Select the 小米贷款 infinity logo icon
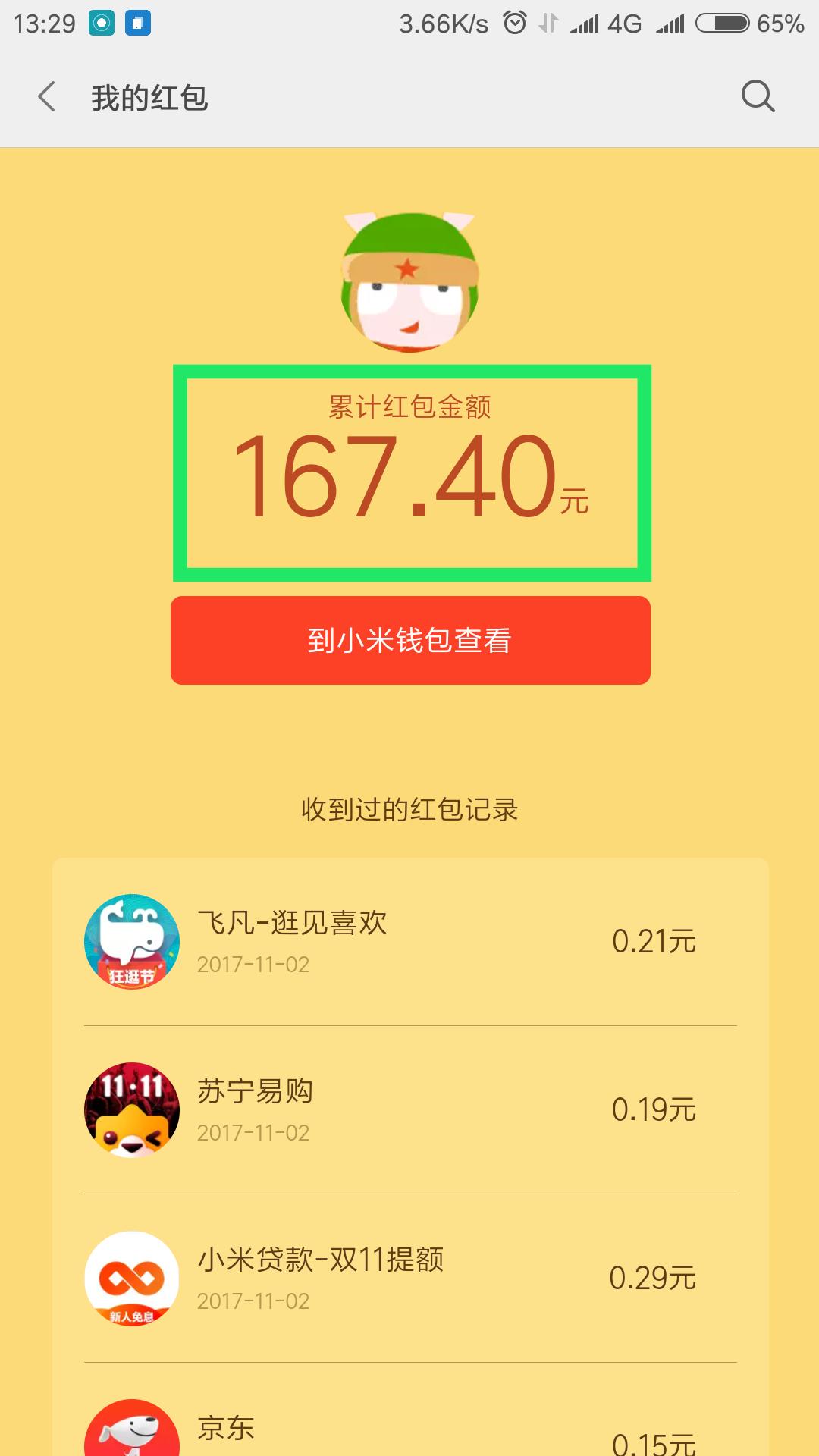The width and height of the screenshot is (819, 1456). [131, 1278]
